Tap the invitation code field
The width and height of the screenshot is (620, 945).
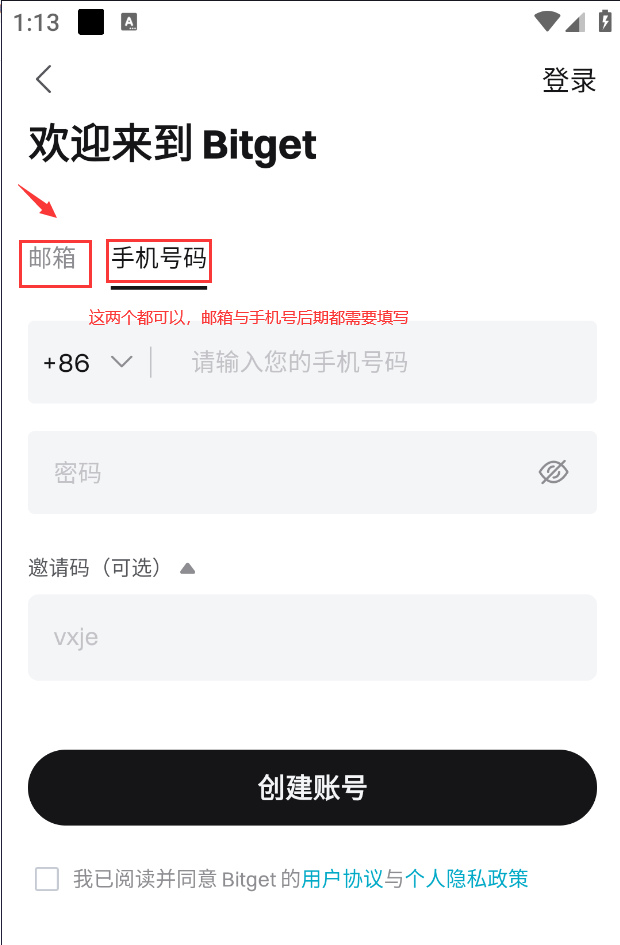pyautogui.click(x=312, y=637)
